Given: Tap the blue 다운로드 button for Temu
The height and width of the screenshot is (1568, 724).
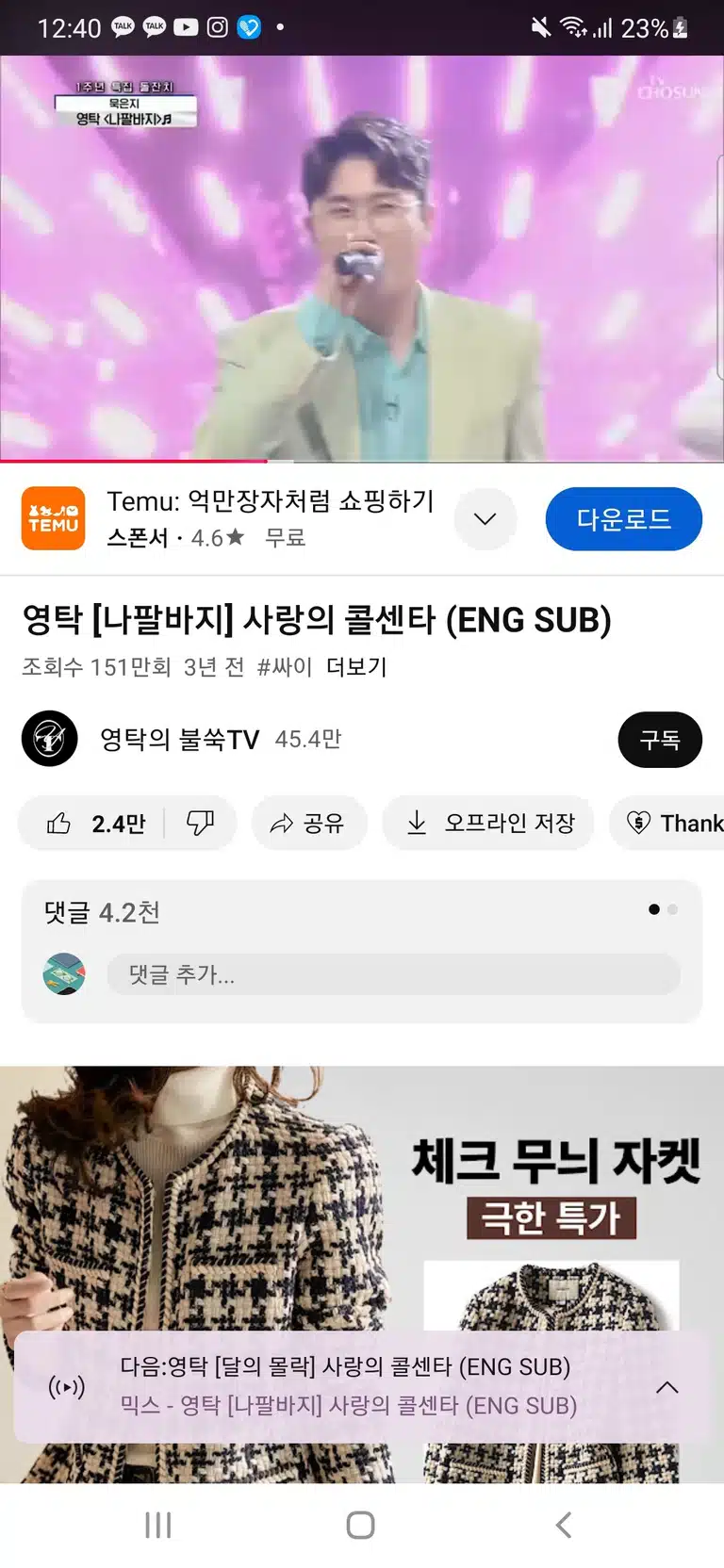Looking at the screenshot, I should click(x=623, y=519).
